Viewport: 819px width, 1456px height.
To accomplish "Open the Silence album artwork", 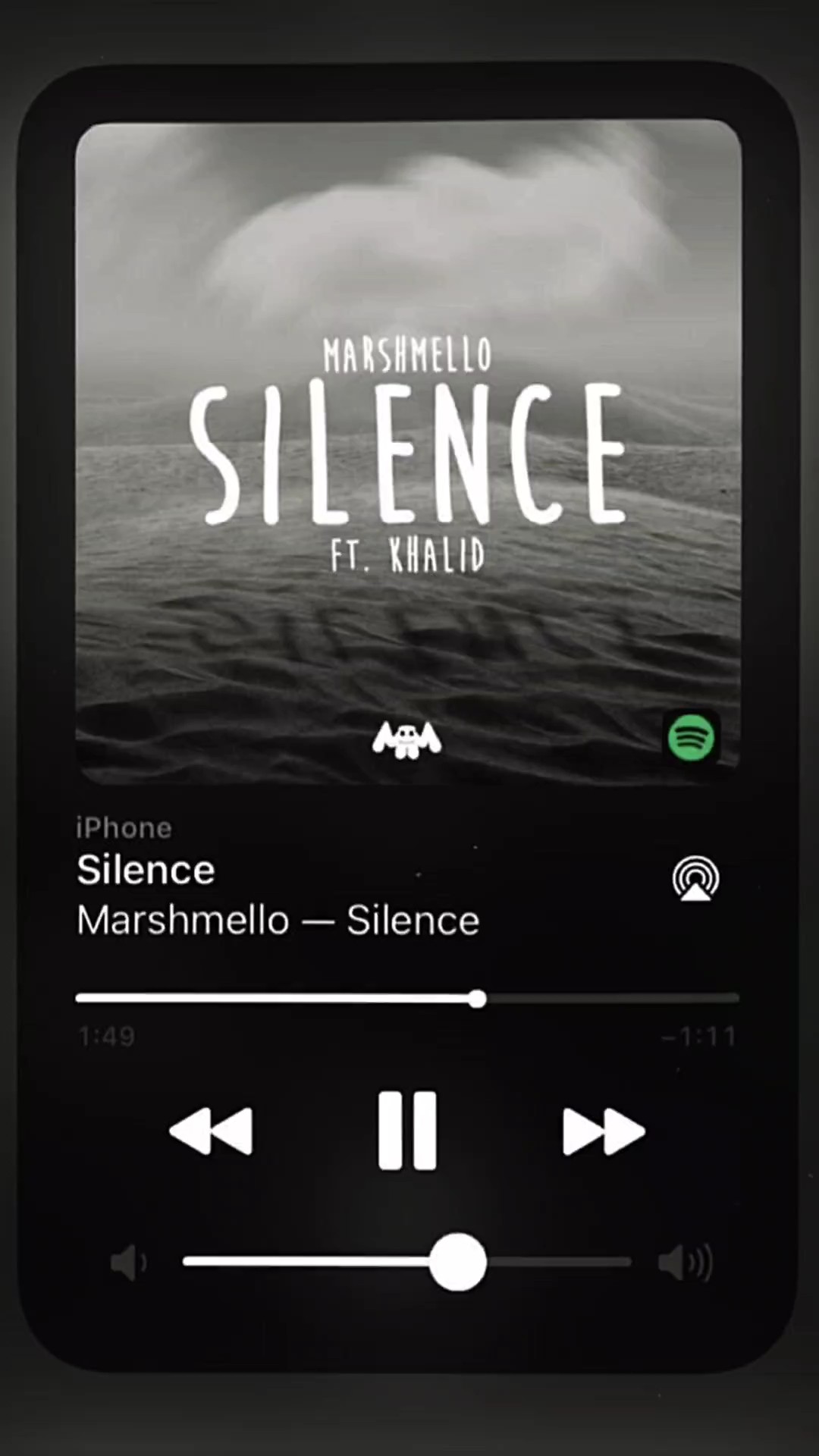I will [x=408, y=451].
